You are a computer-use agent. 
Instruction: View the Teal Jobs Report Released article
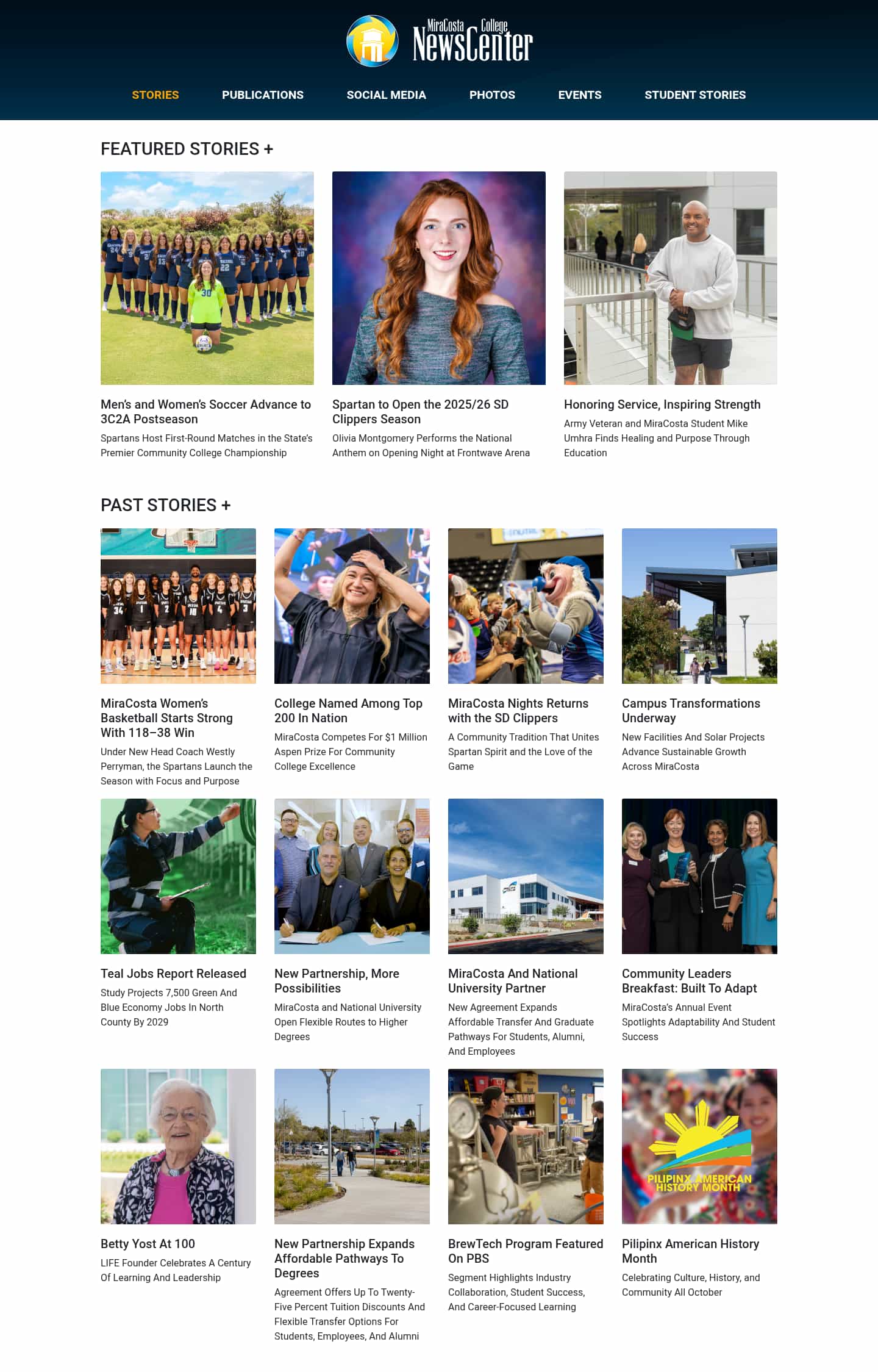click(x=173, y=974)
